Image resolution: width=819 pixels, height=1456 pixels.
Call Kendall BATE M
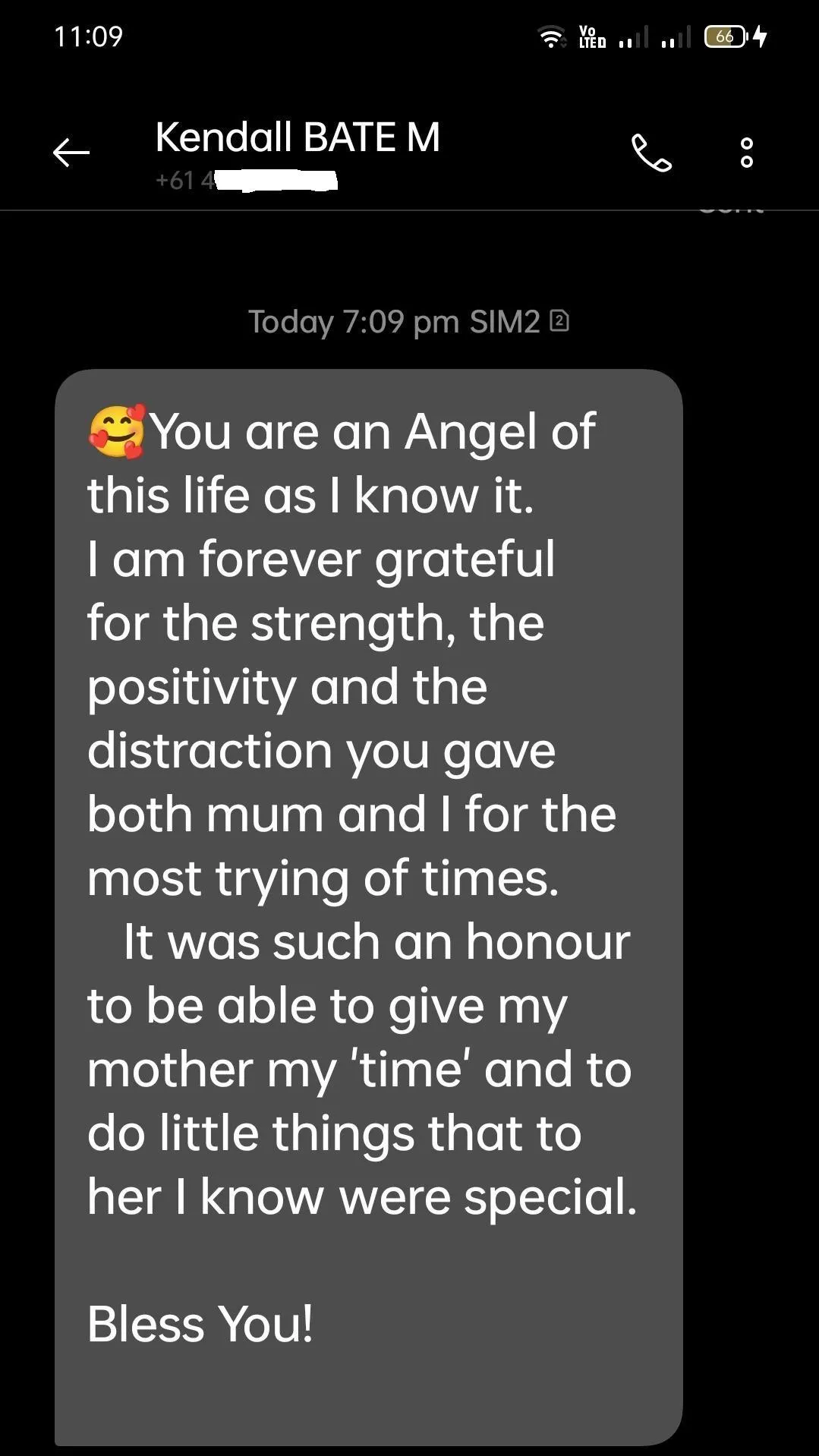point(651,153)
